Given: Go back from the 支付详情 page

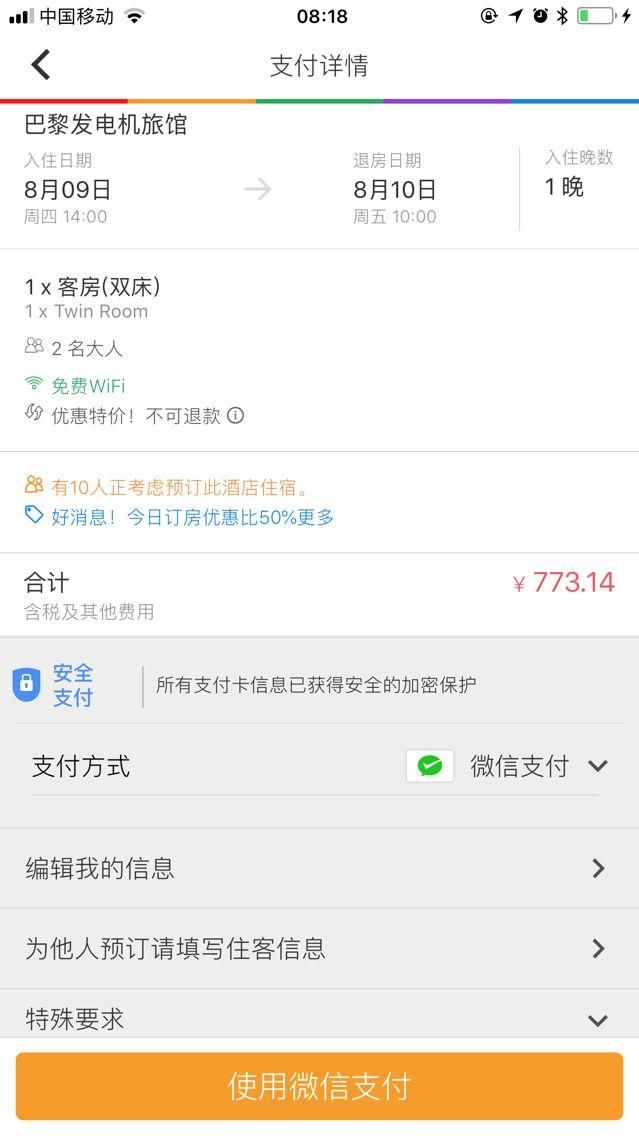Looking at the screenshot, I should coord(41,64).
